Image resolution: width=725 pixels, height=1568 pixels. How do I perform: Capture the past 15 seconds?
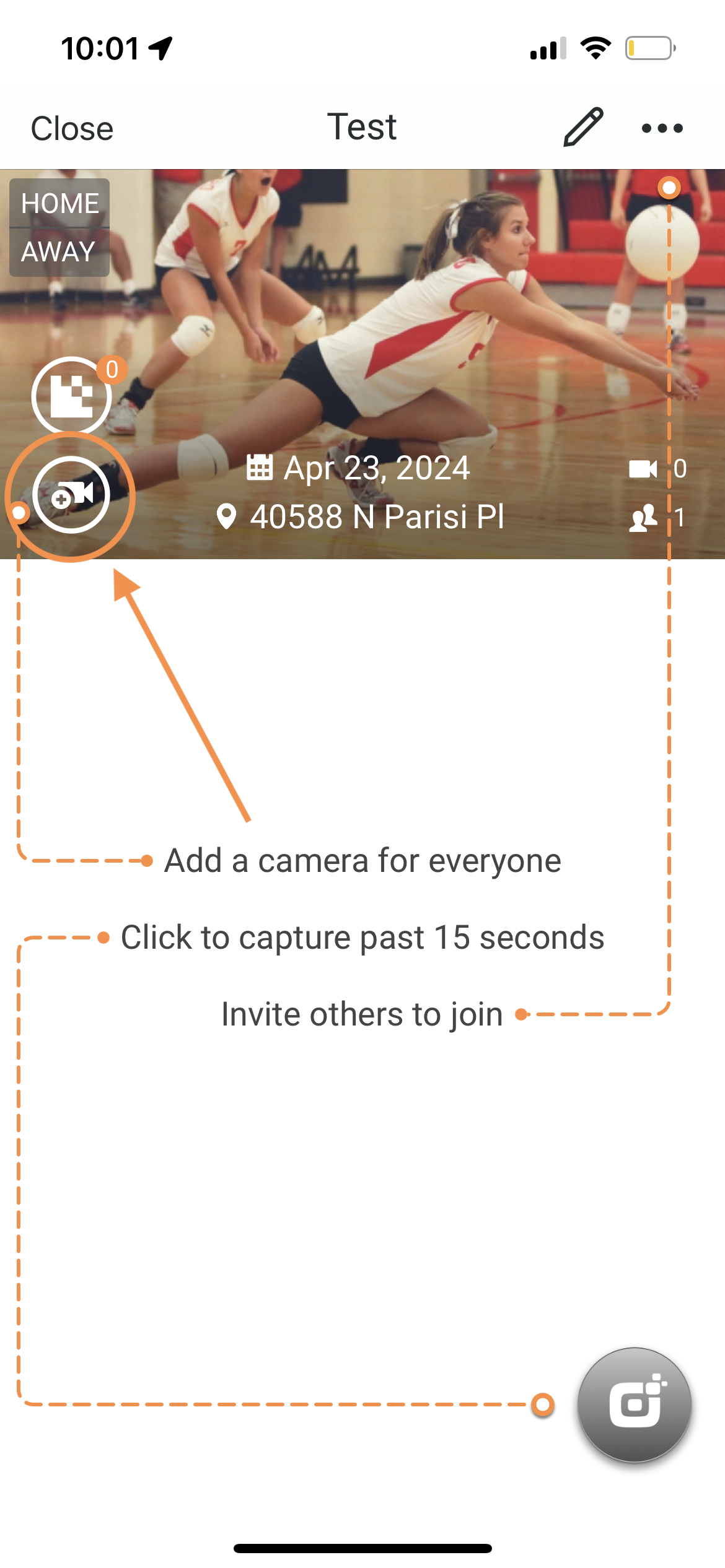point(634,1405)
